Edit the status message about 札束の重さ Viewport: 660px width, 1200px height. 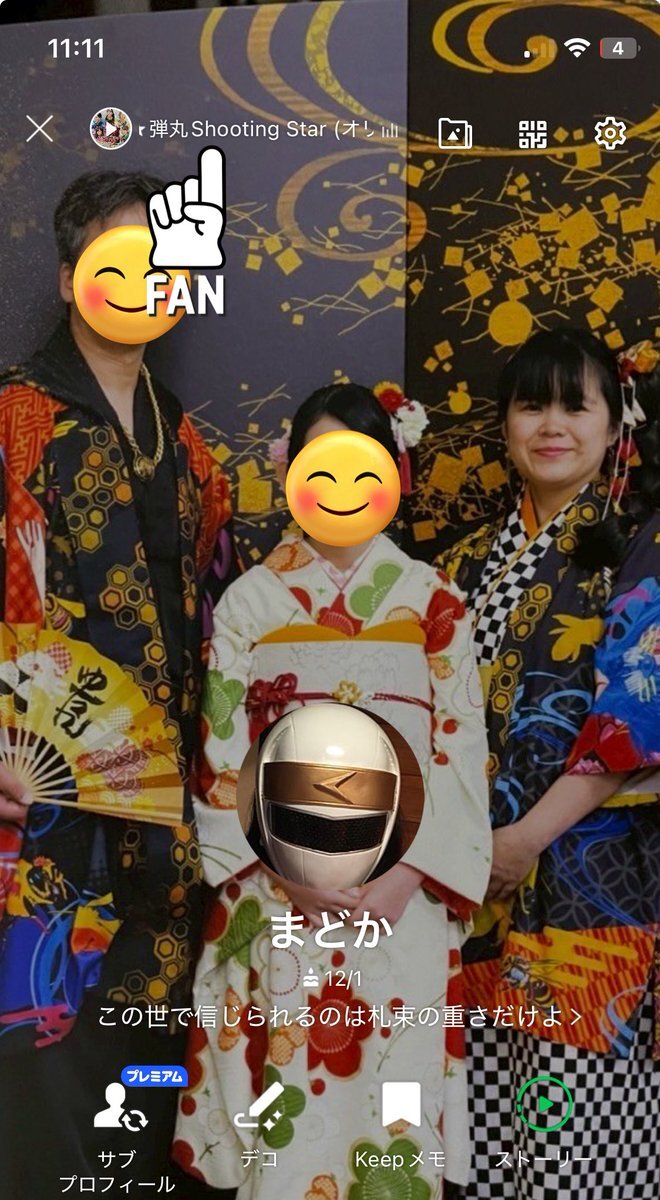tap(339, 1017)
